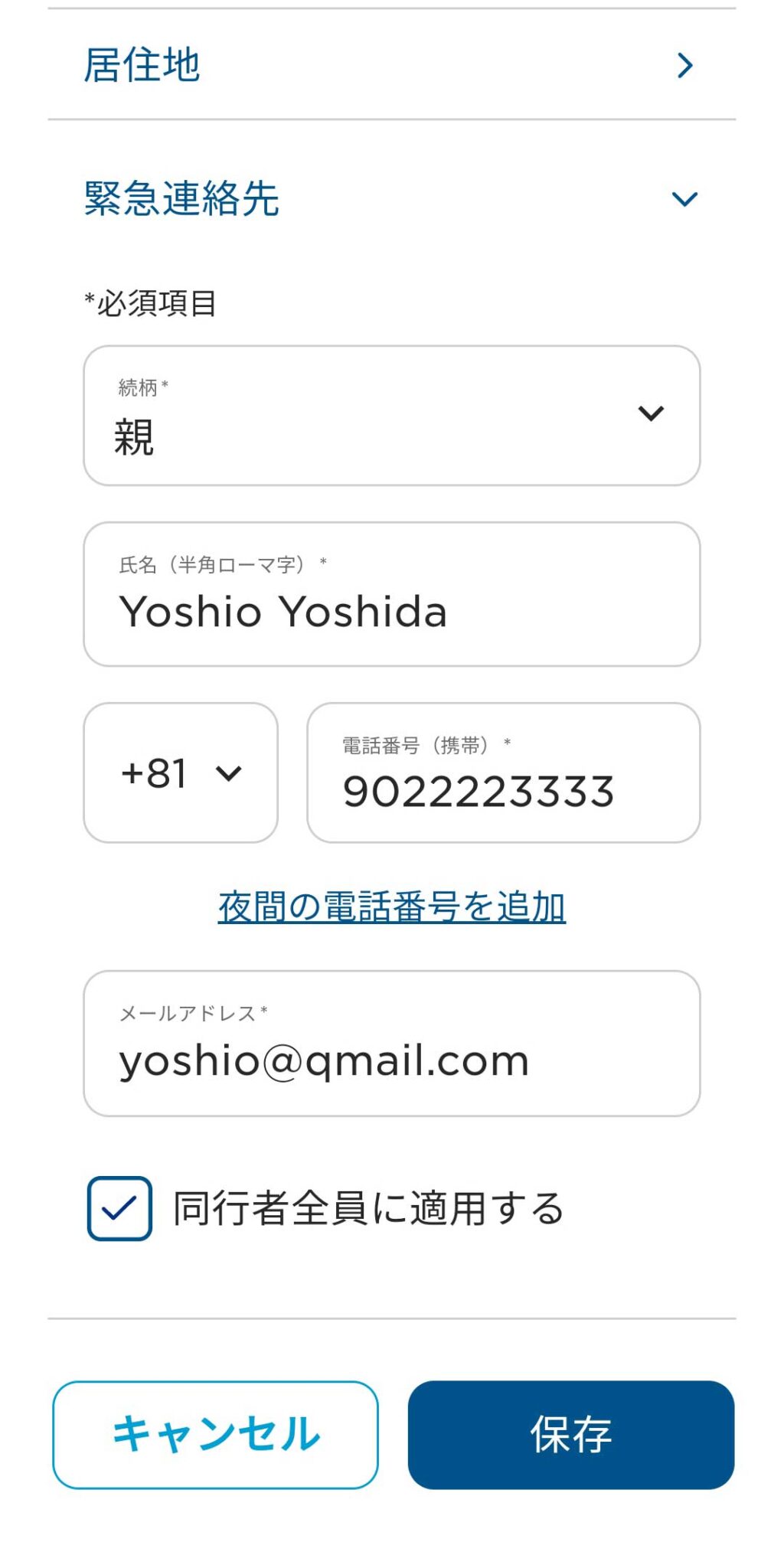Tap the 夜間の電話番号を追加 link
784x1568 pixels.
[x=391, y=907]
